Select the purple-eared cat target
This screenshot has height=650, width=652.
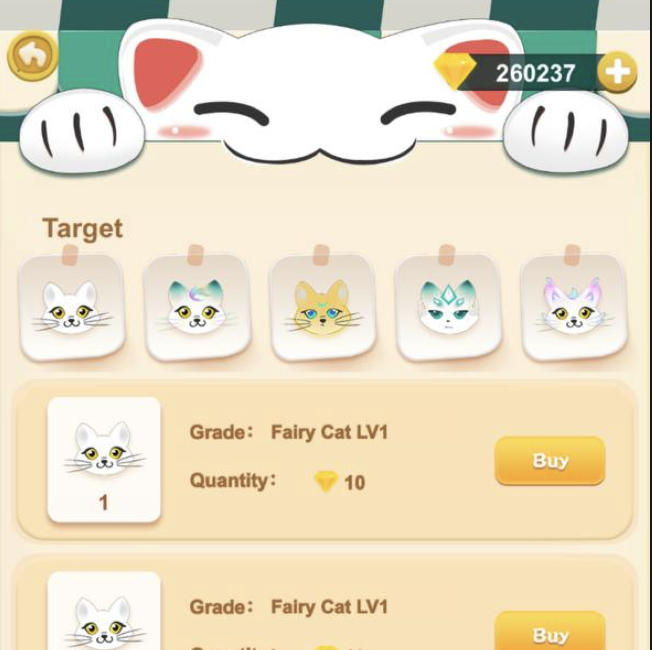(573, 307)
